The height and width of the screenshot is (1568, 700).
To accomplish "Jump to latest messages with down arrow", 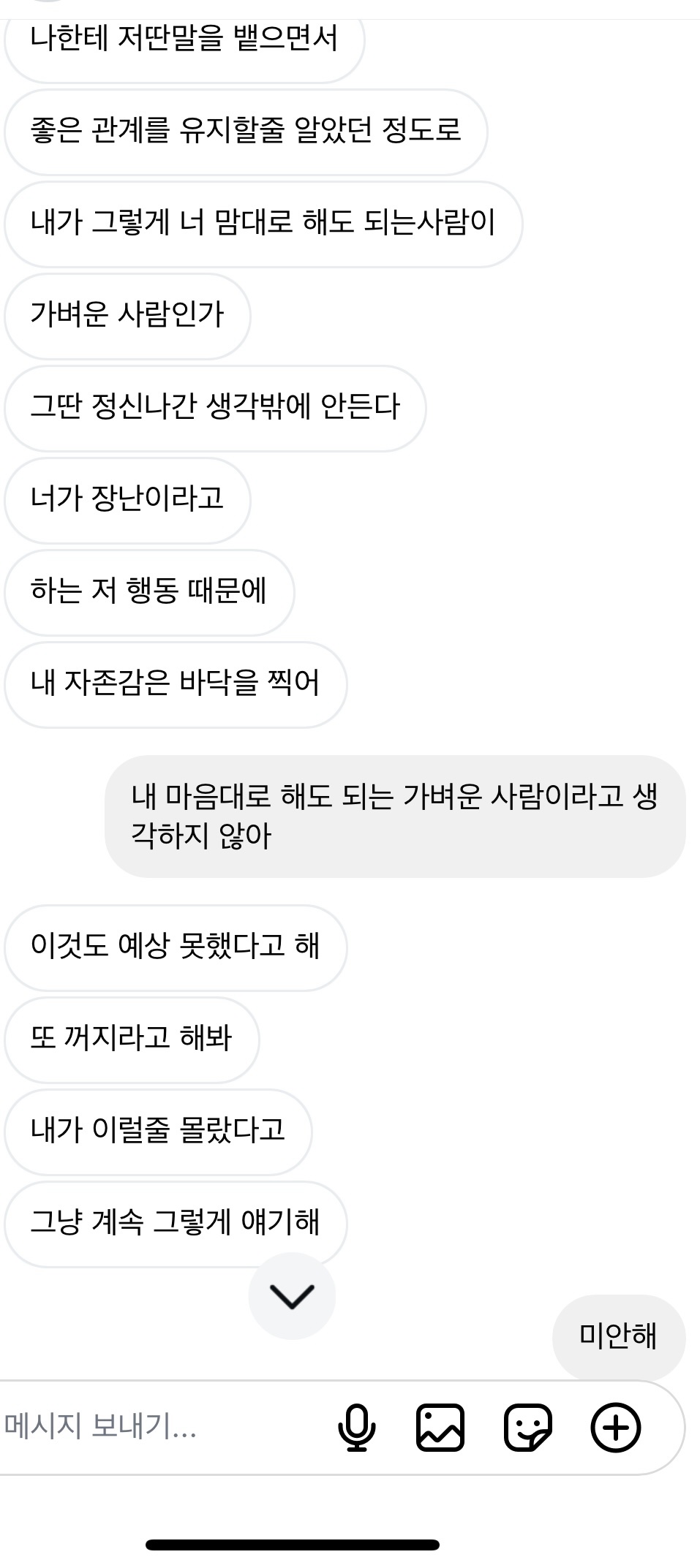I will (292, 1296).
